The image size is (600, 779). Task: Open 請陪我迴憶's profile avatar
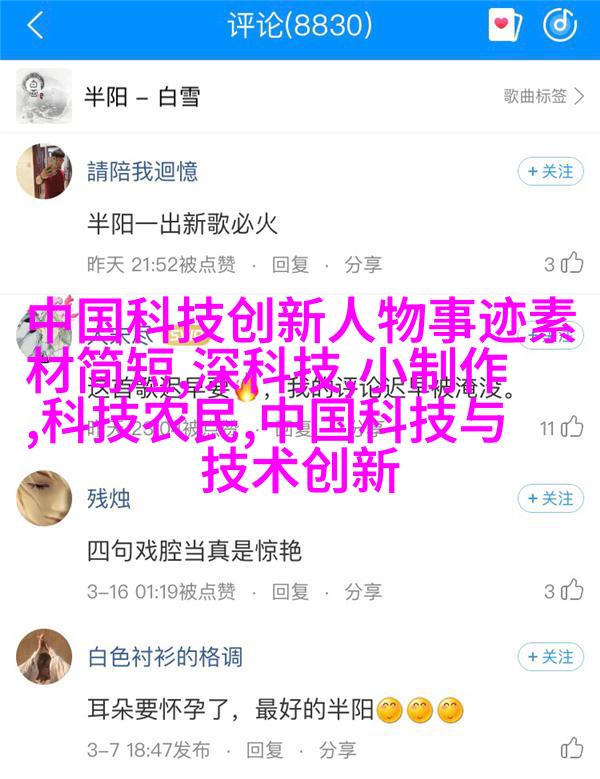point(44,171)
